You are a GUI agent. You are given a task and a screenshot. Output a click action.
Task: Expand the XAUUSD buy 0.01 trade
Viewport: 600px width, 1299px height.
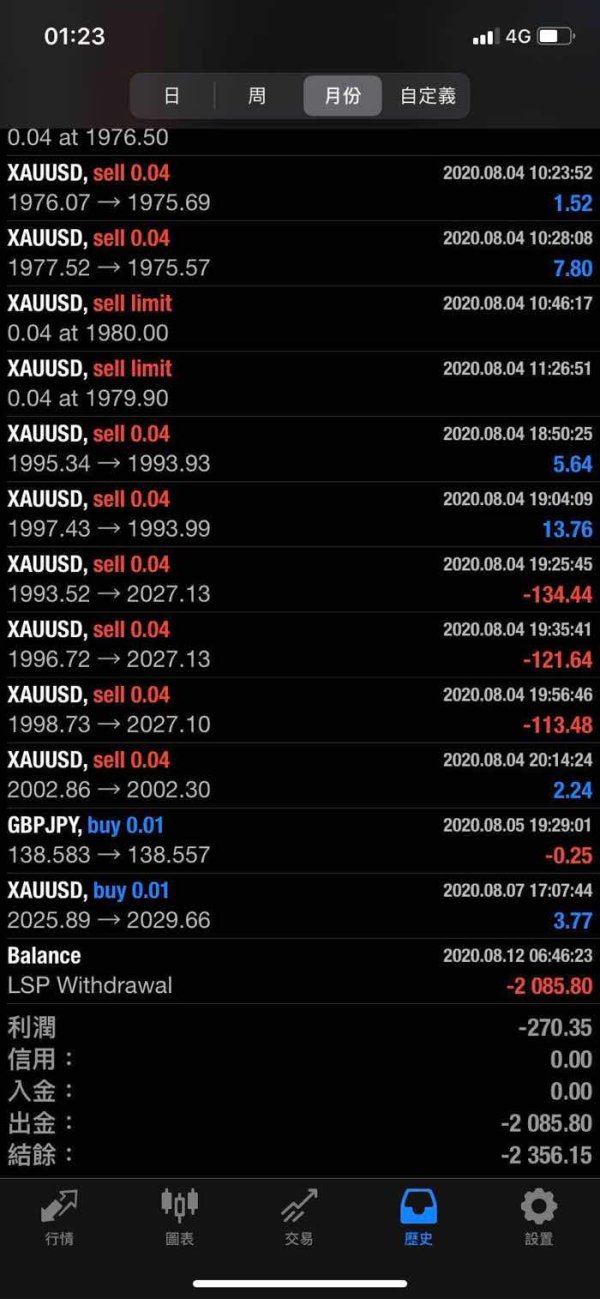[300, 905]
